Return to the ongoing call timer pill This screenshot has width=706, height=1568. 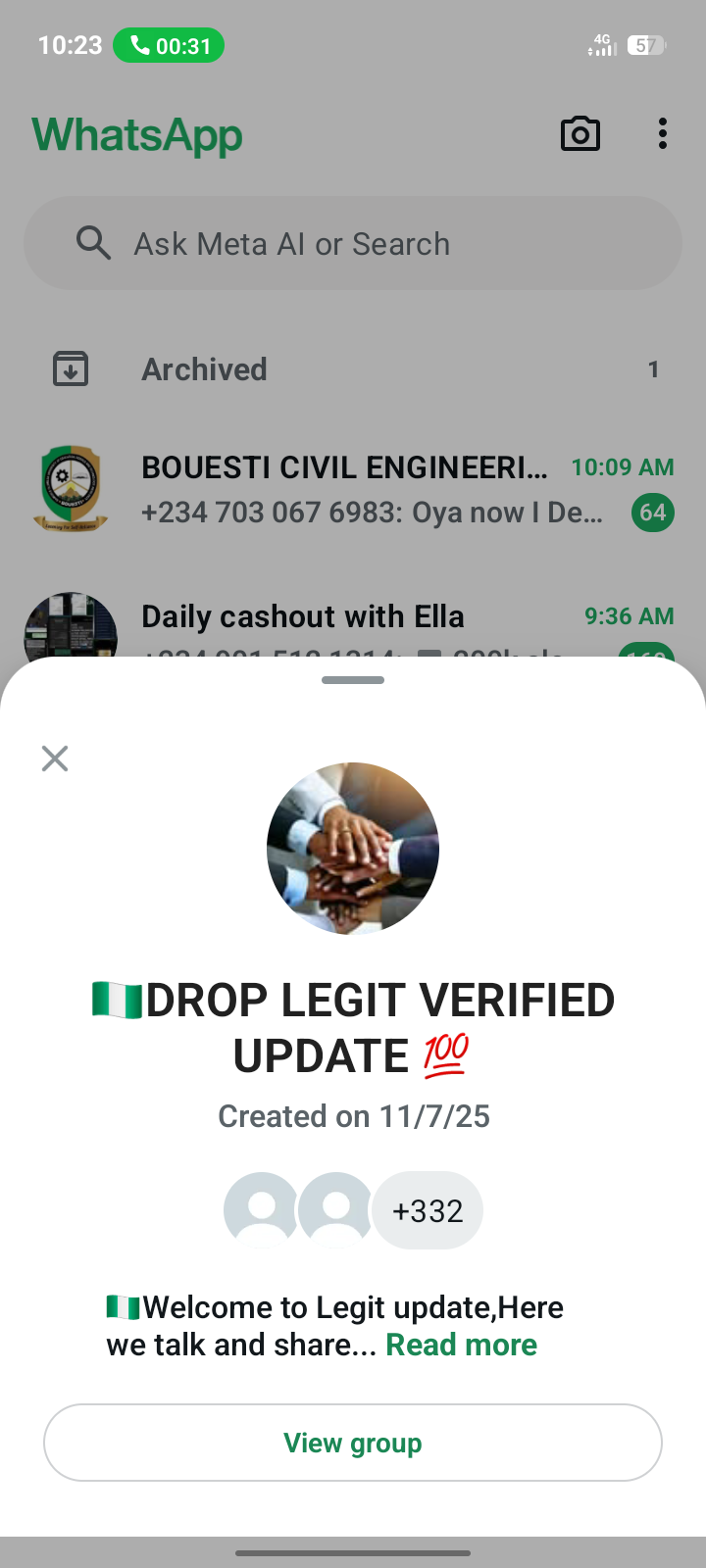(169, 46)
